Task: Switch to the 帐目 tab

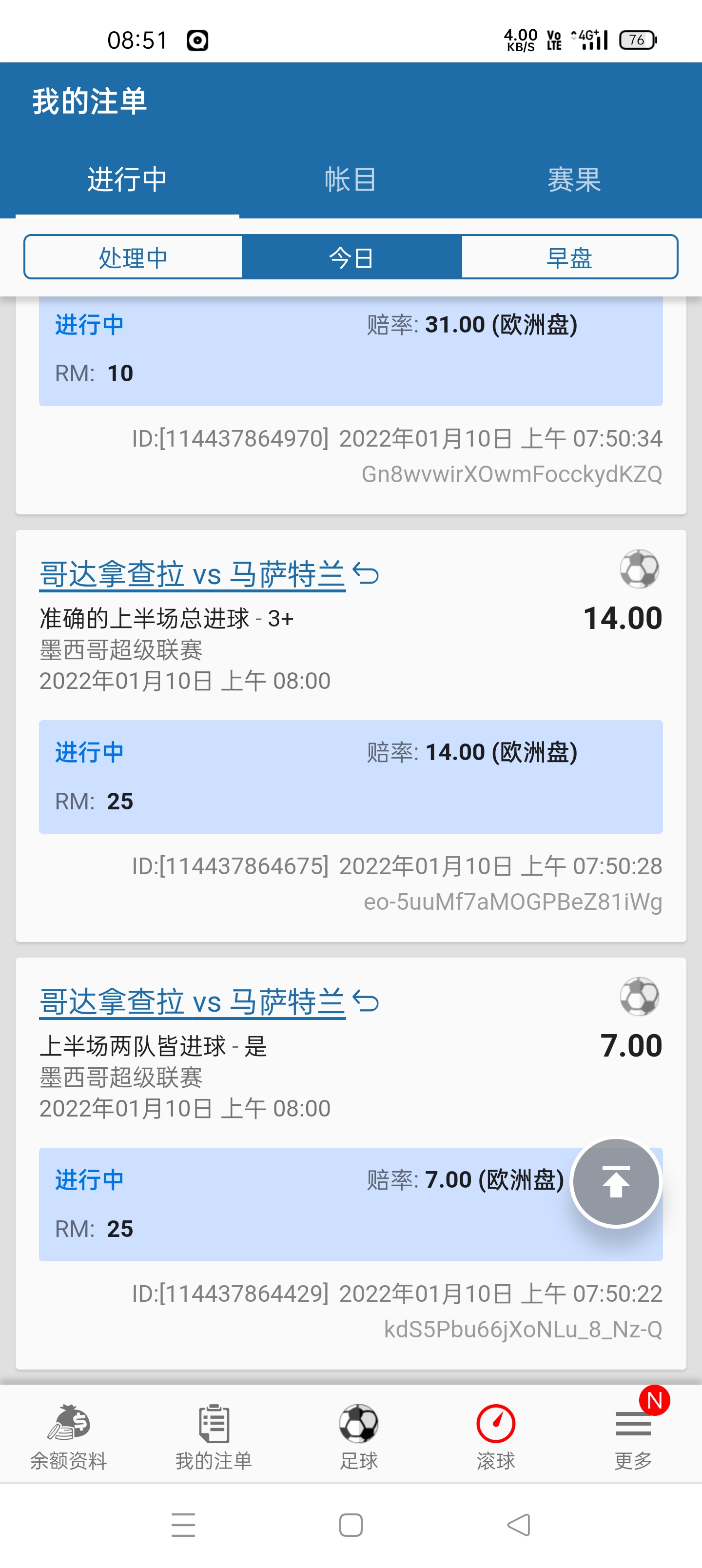Action: point(350,179)
